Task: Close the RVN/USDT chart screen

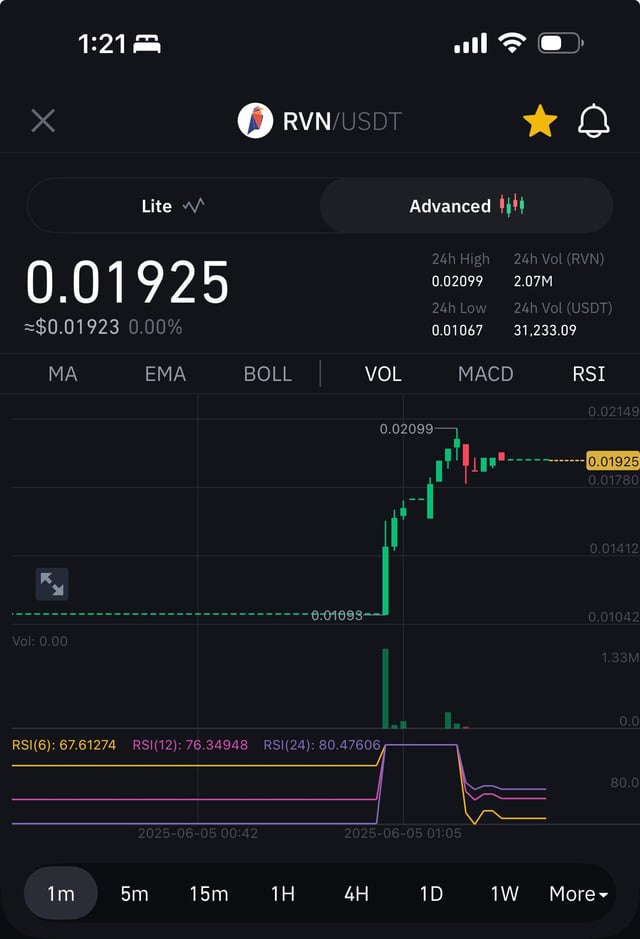Action: pos(43,121)
